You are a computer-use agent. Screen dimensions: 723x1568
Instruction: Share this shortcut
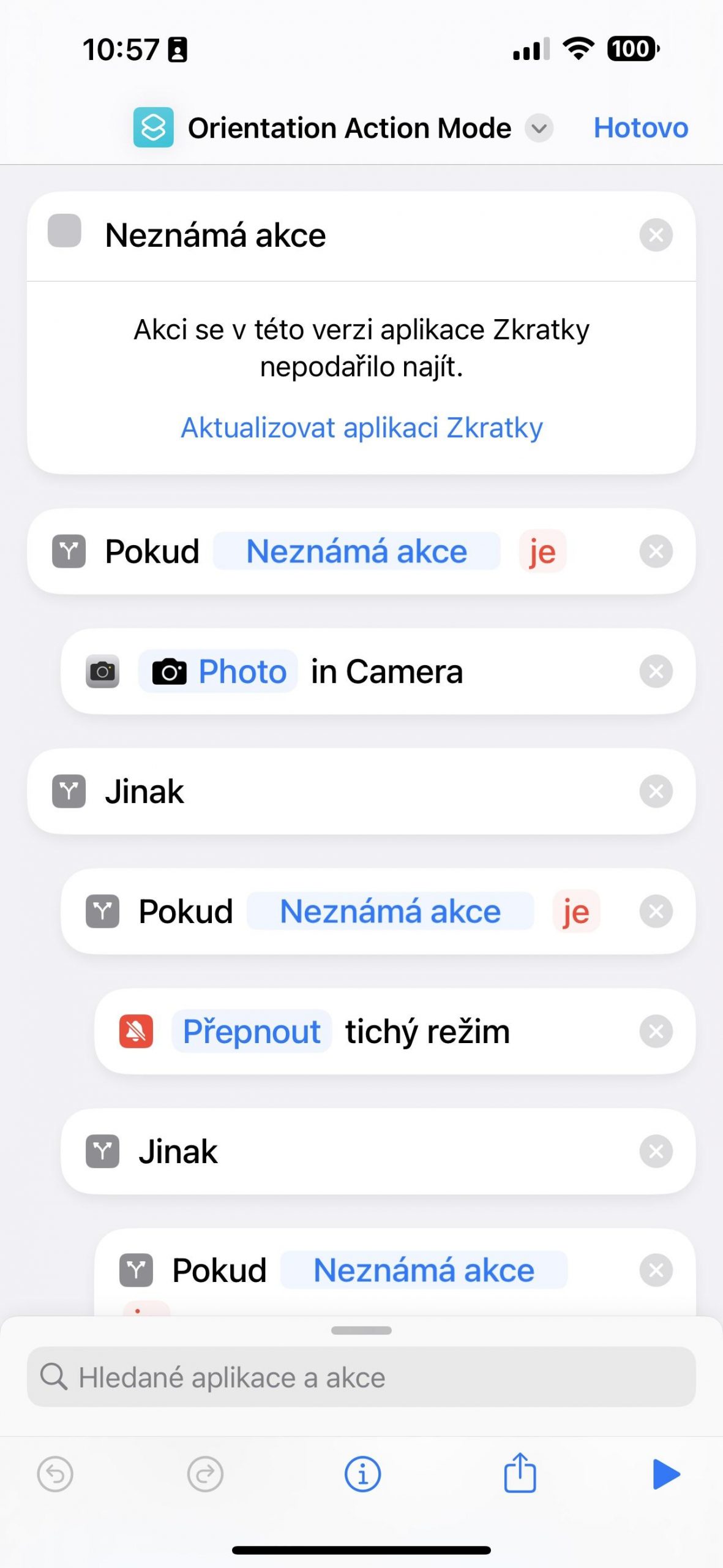520,1472
